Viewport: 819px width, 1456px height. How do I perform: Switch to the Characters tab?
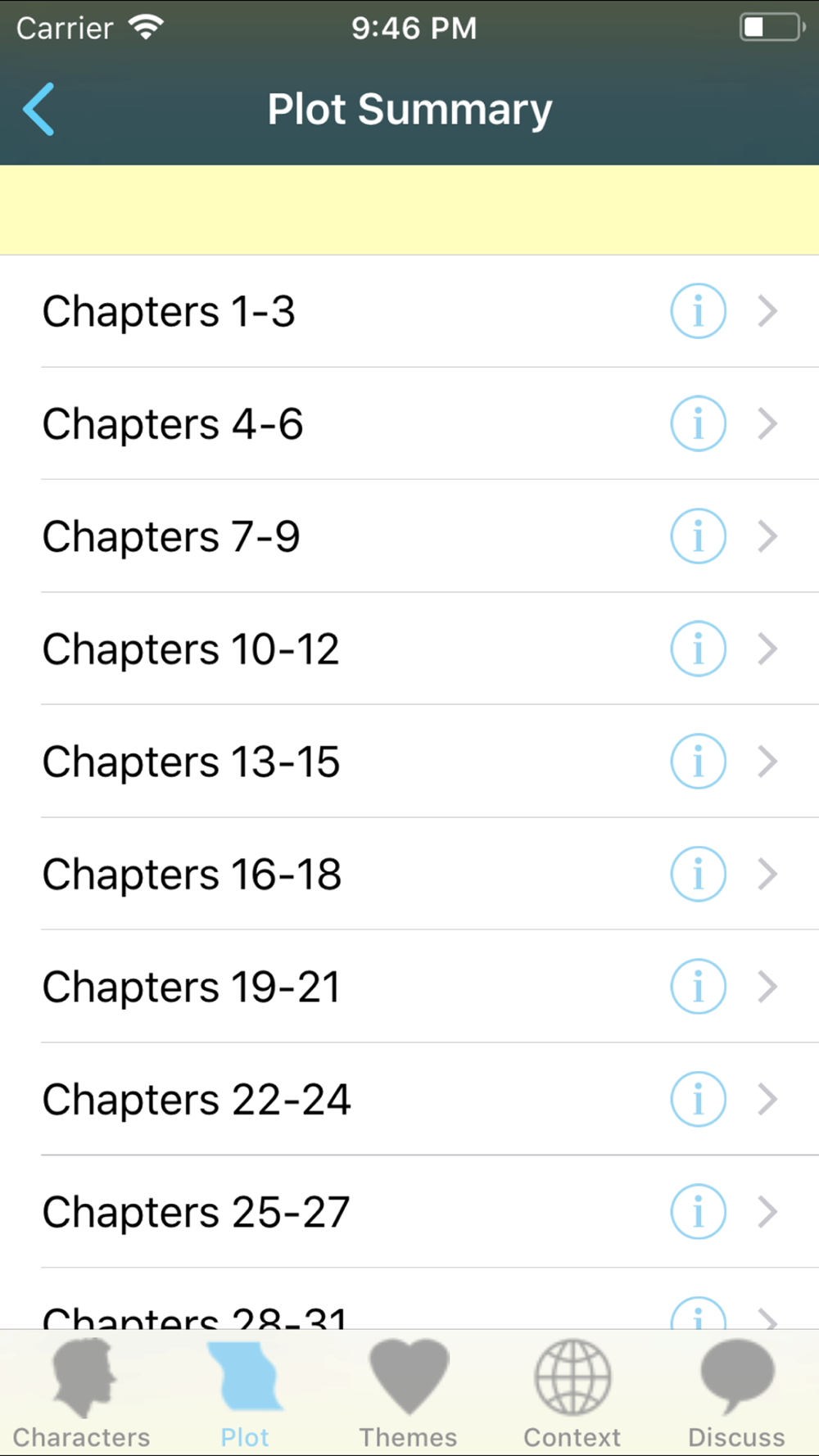[x=82, y=1394]
